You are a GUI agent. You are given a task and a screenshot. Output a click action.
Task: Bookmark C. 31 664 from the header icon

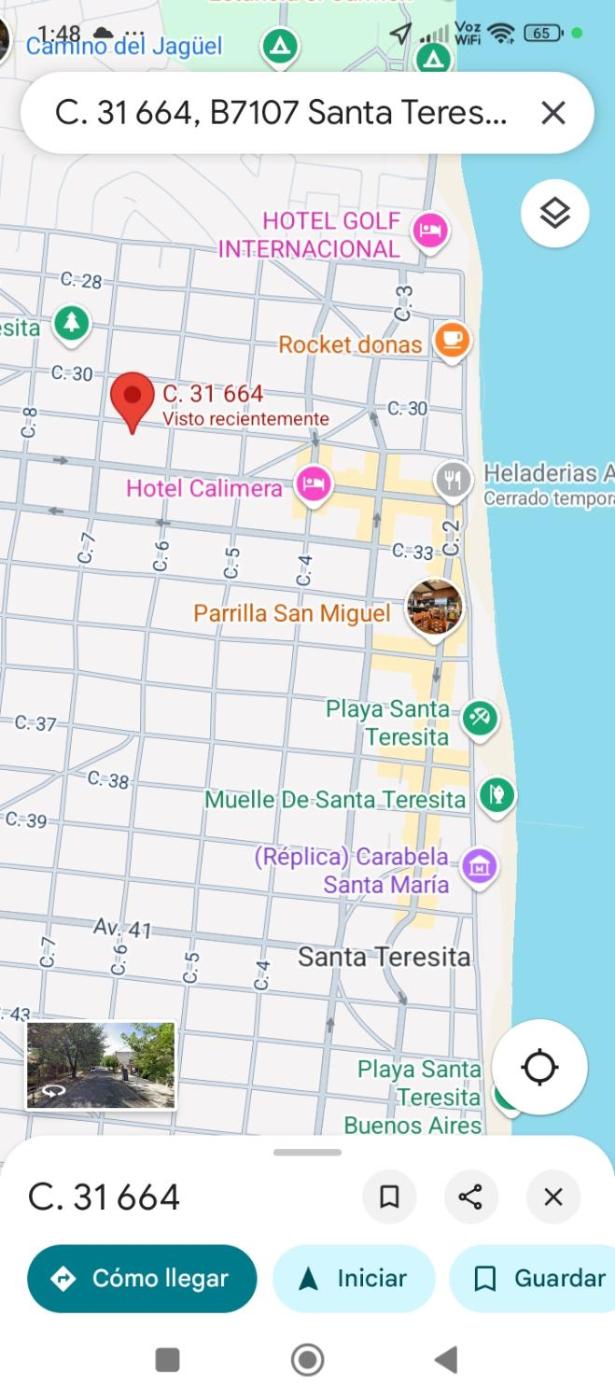tap(389, 1196)
